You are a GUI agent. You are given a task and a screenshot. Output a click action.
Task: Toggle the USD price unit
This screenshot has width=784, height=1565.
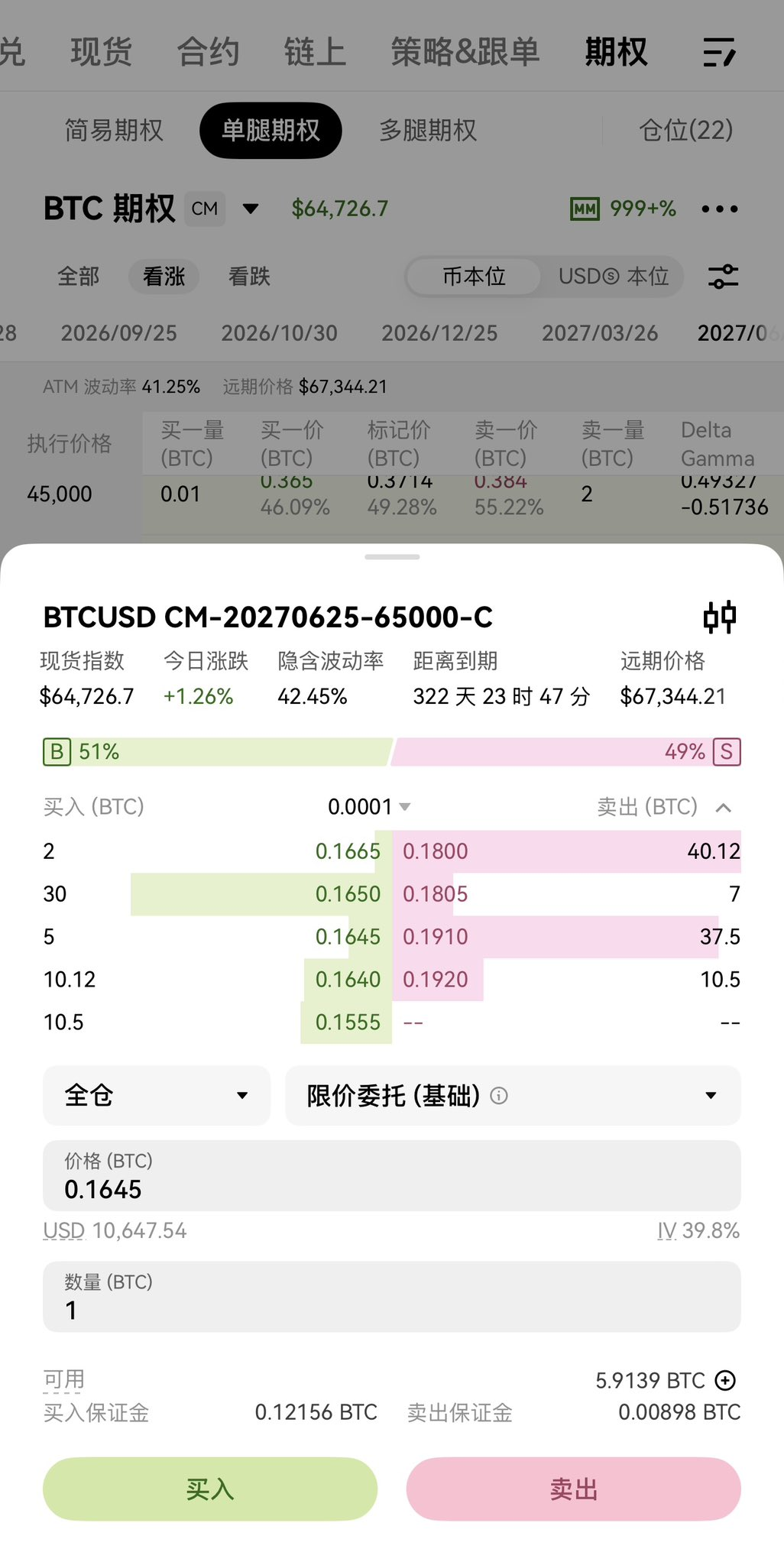pyautogui.click(x=63, y=1231)
